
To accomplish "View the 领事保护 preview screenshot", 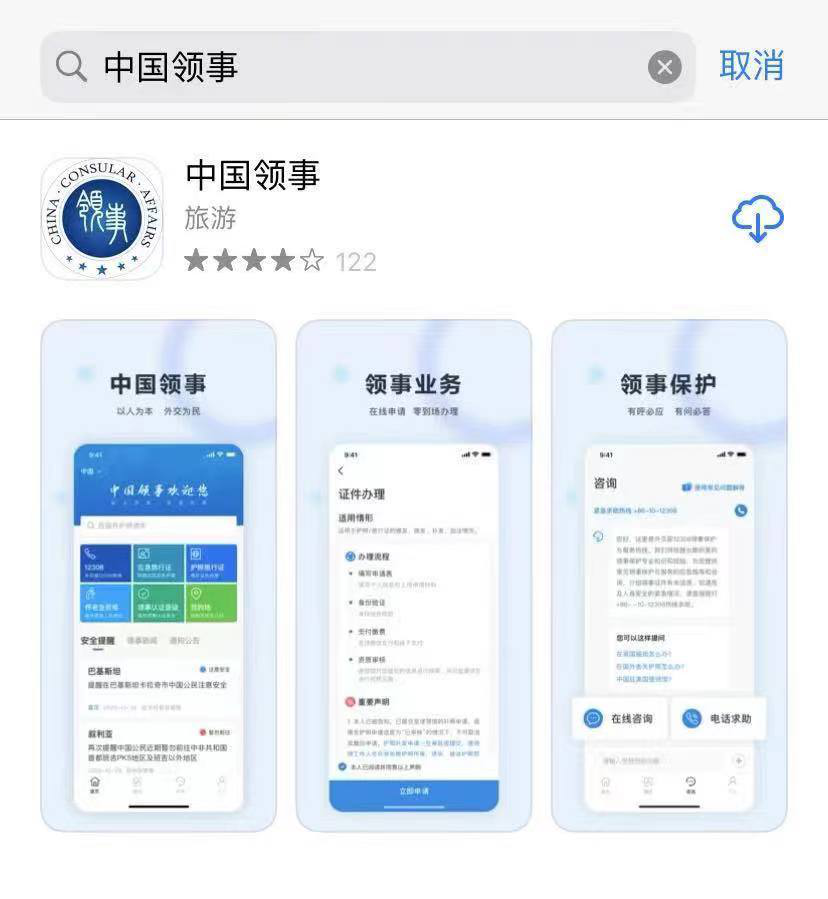I will [668, 575].
